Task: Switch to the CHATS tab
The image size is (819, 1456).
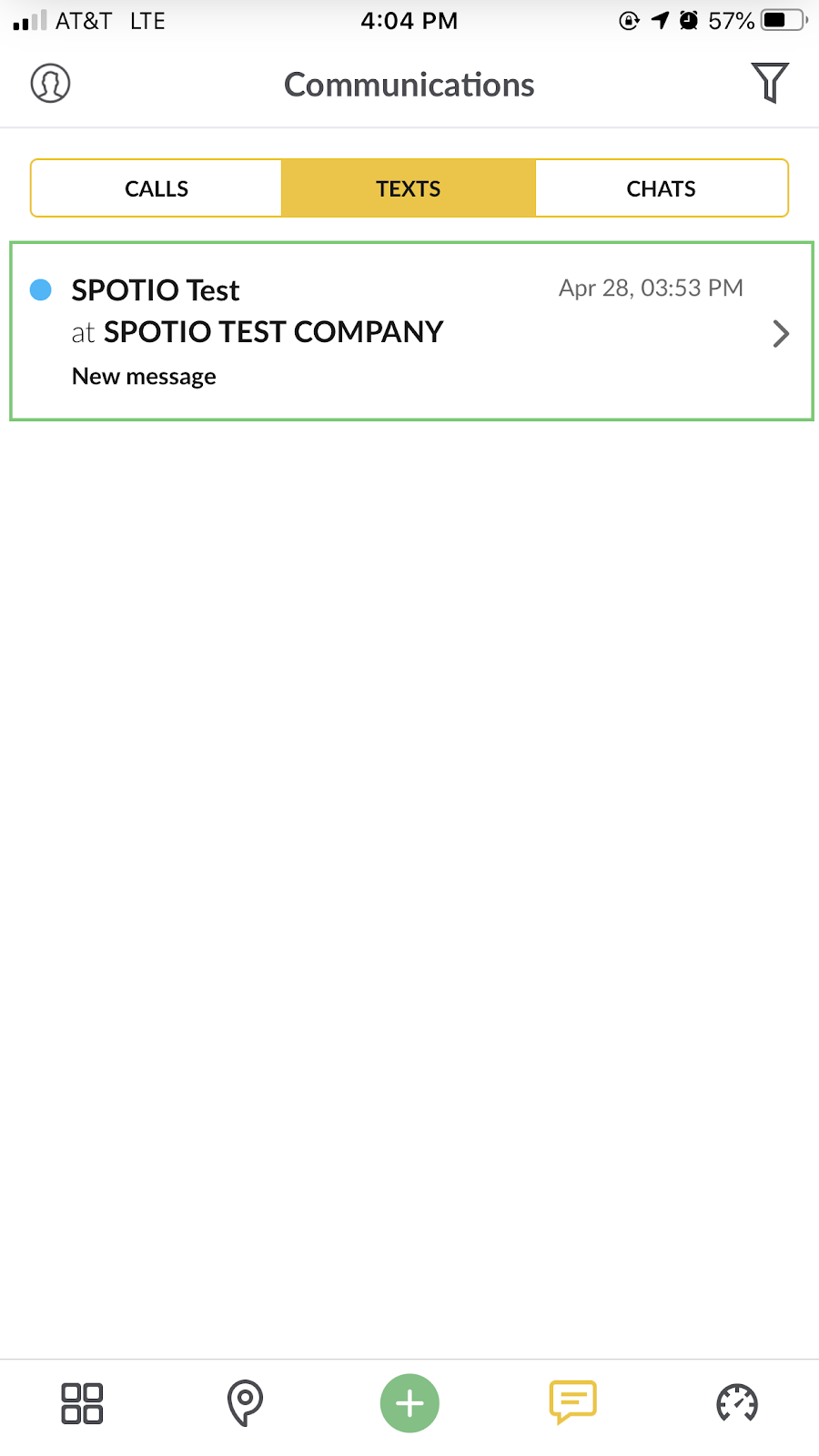Action: 662,188
